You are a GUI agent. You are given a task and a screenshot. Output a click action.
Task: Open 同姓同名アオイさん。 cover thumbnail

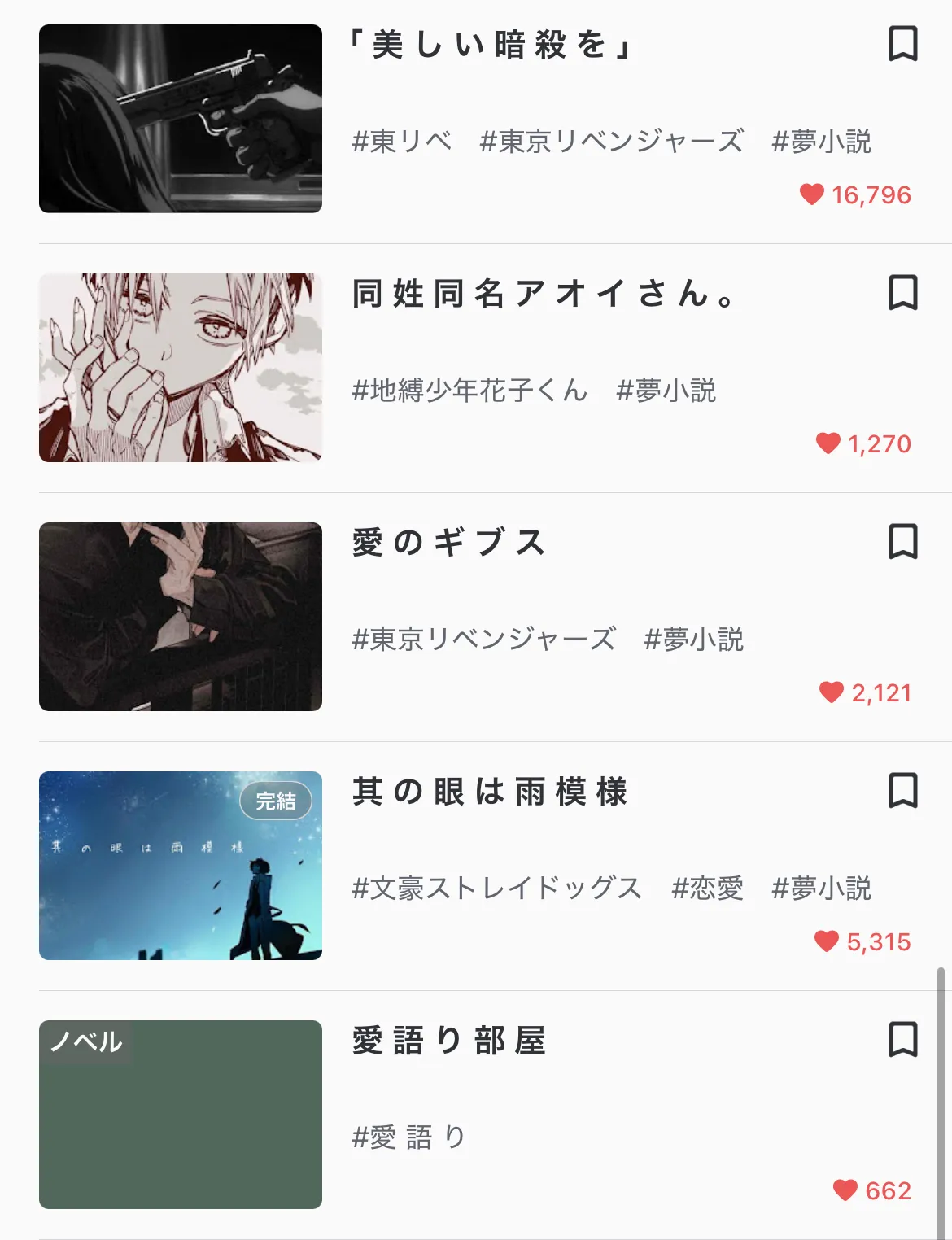181,368
